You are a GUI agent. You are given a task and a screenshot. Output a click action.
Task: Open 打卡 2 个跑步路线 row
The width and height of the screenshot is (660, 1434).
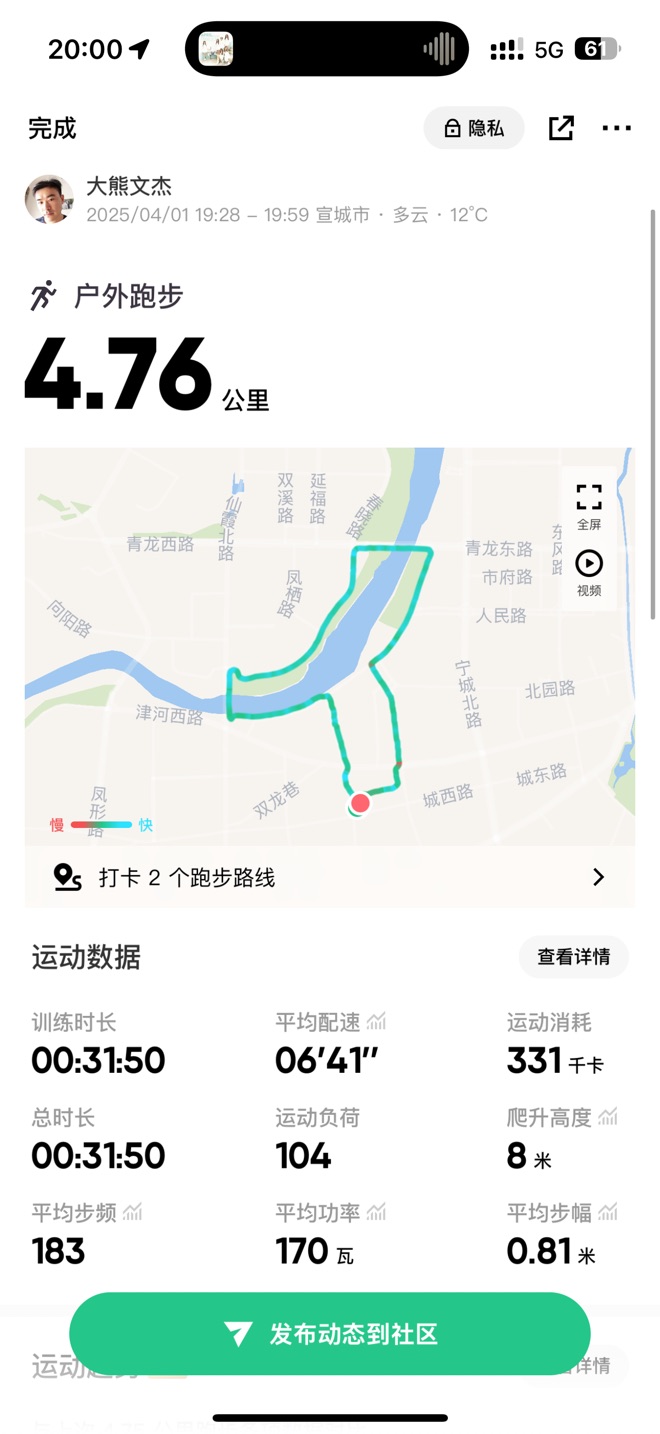pos(329,877)
